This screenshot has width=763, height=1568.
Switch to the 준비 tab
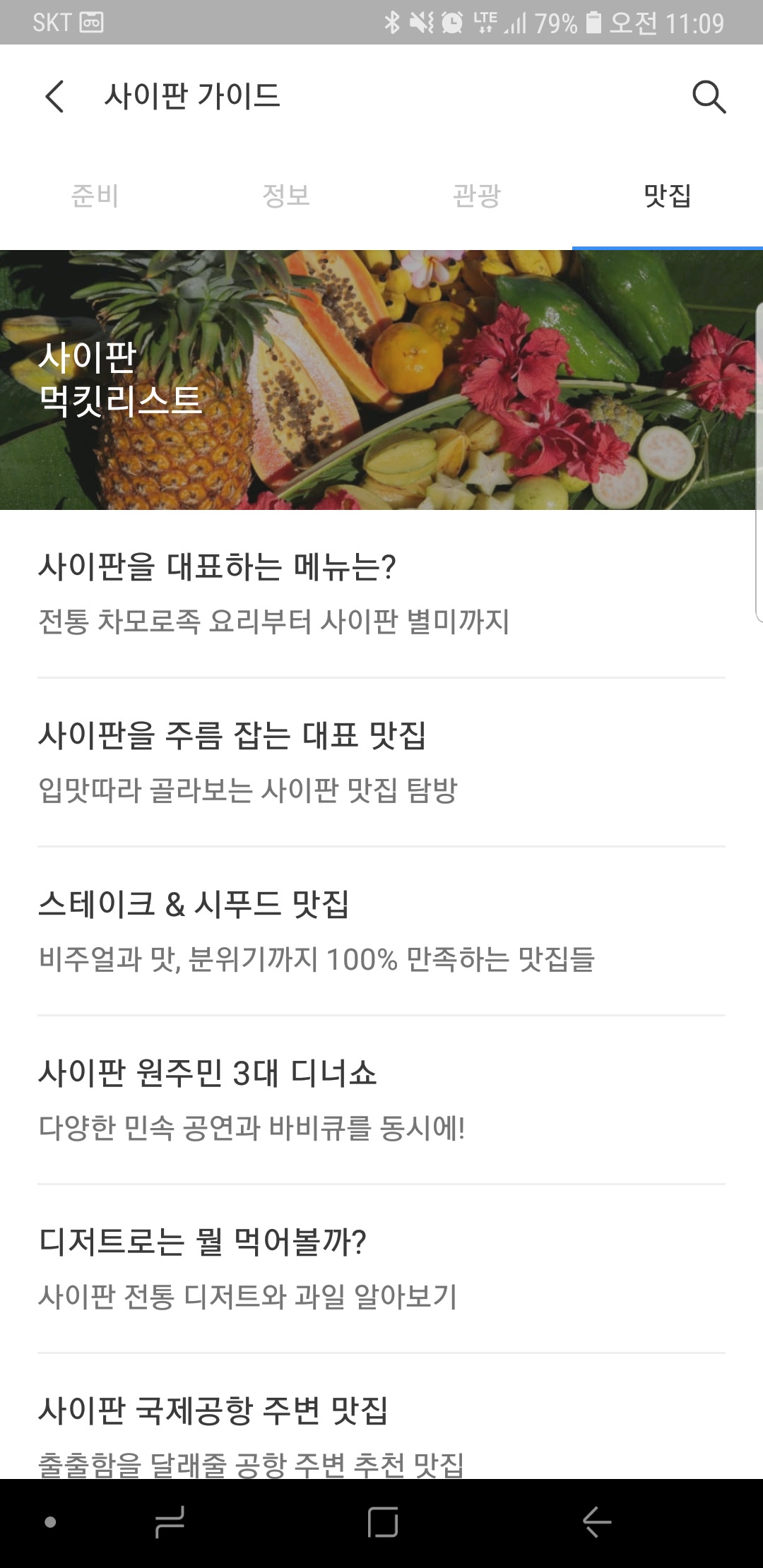click(x=95, y=196)
